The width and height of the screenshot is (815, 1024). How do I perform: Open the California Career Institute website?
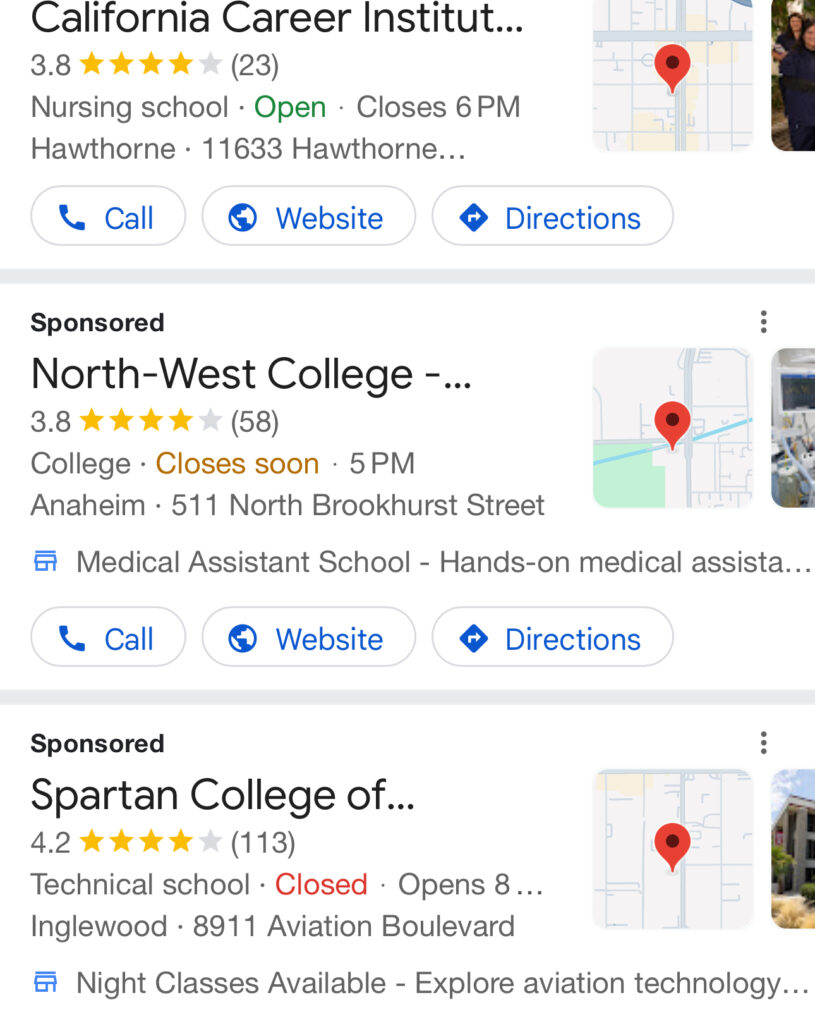[x=308, y=217]
